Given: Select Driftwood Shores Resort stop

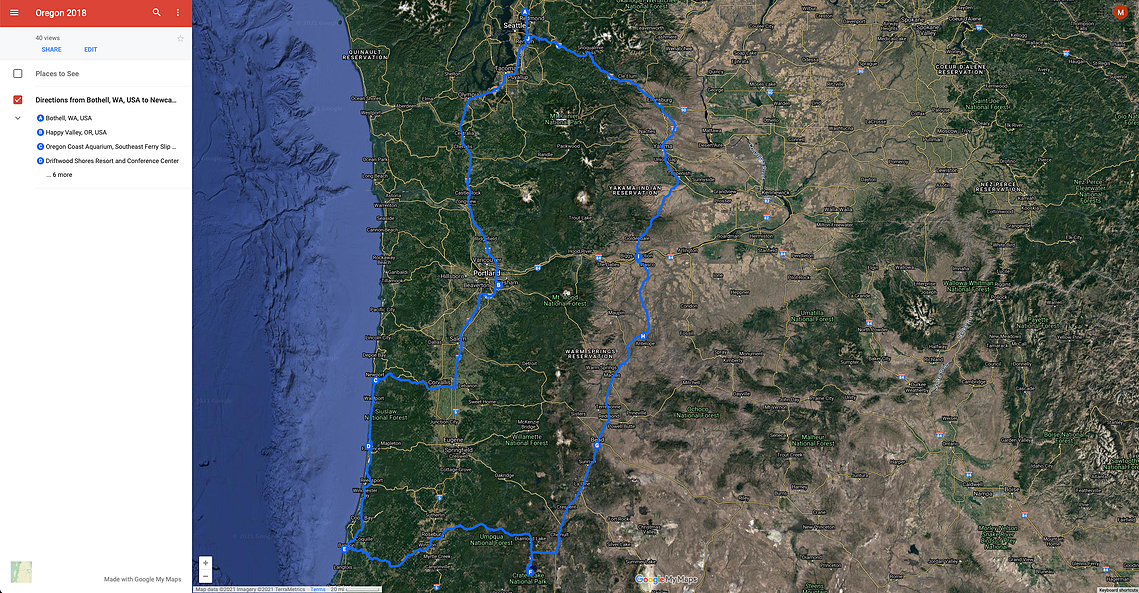Looking at the screenshot, I should tap(111, 160).
